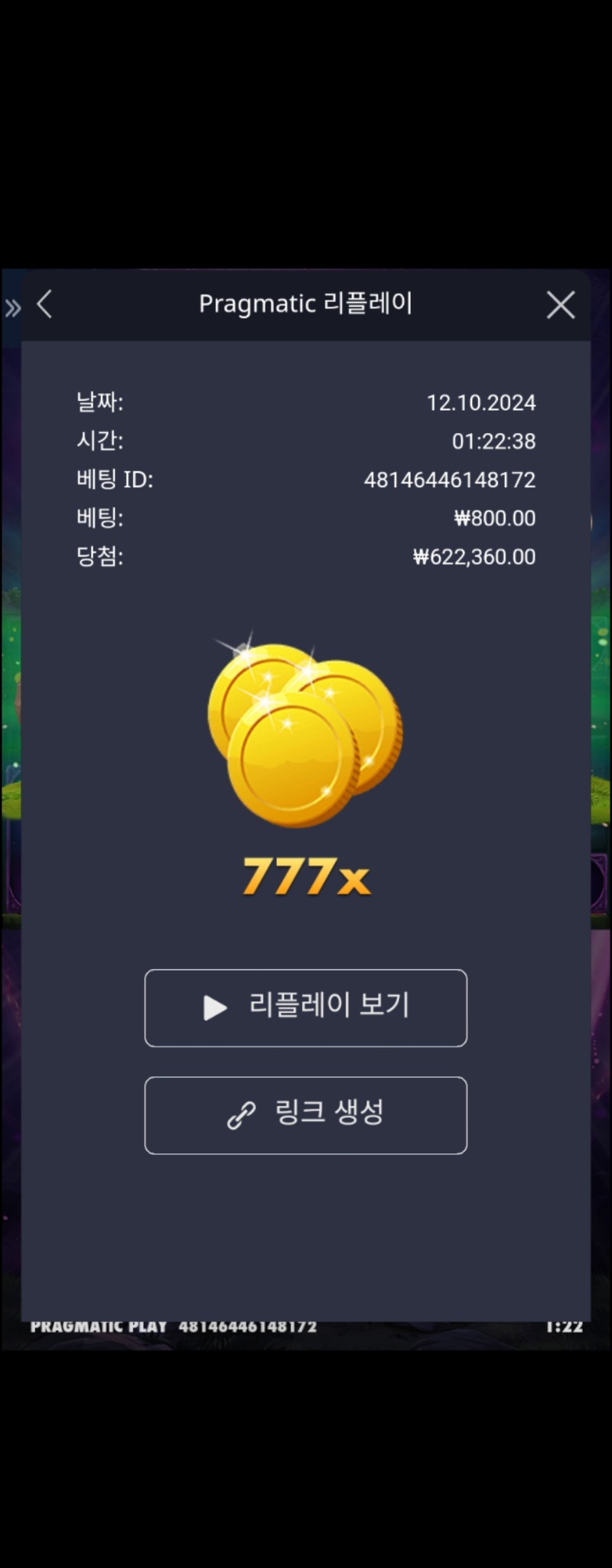Close the Pragmatic replay dialog
The width and height of the screenshot is (612, 1568).
point(560,305)
